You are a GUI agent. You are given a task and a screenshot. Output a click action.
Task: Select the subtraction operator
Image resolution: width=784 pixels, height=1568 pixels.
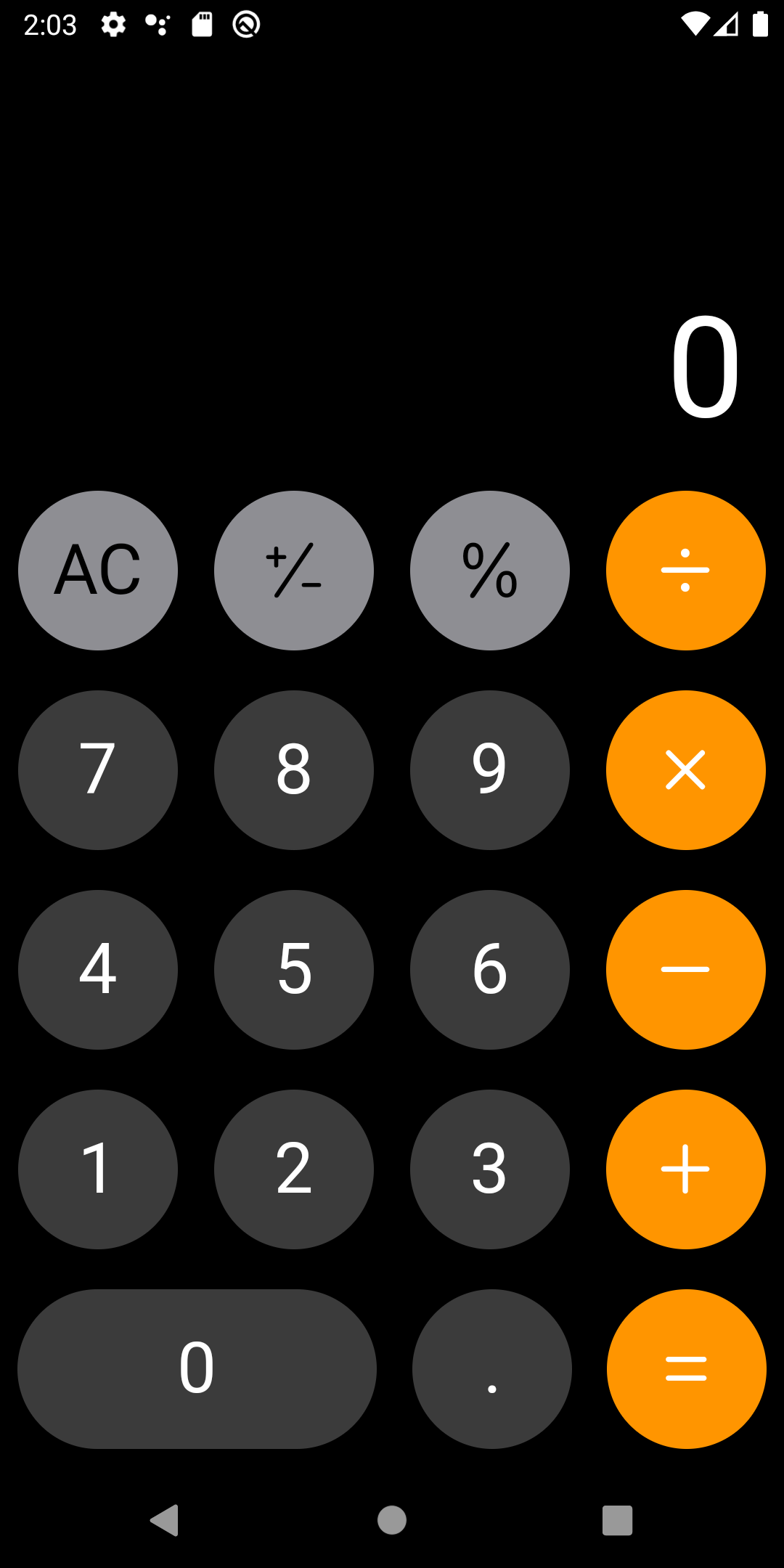(x=686, y=970)
